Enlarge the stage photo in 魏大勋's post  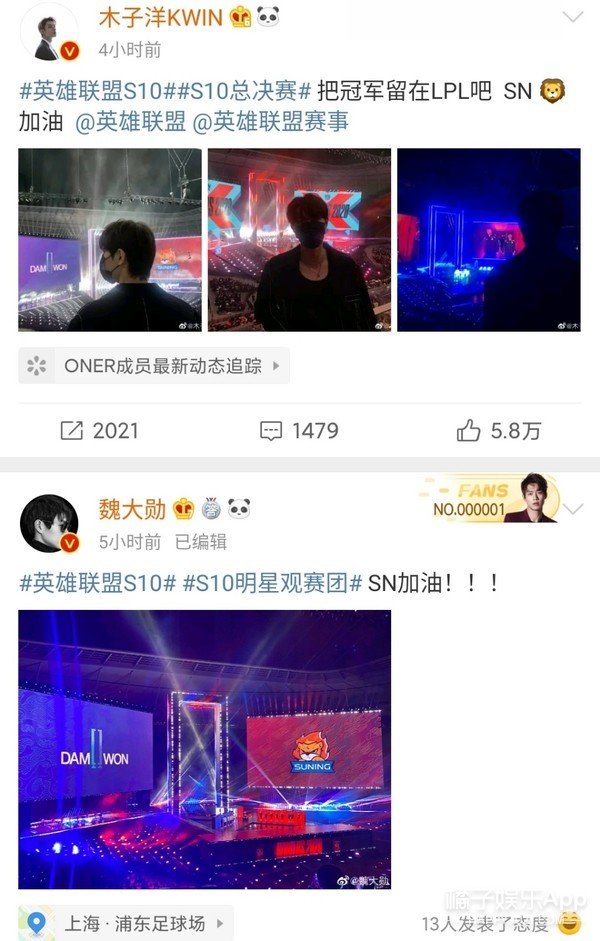pyautogui.click(x=204, y=749)
